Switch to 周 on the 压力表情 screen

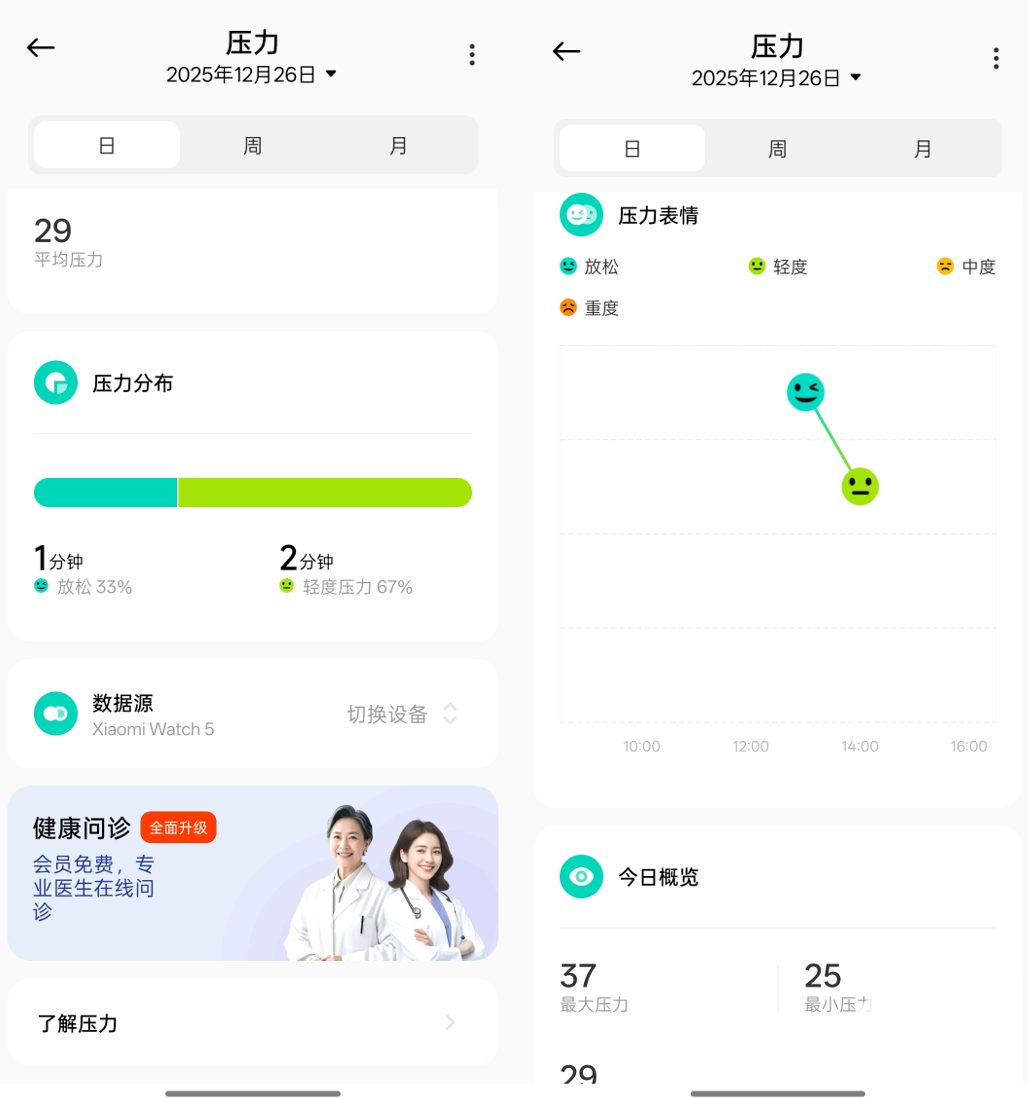(x=777, y=149)
